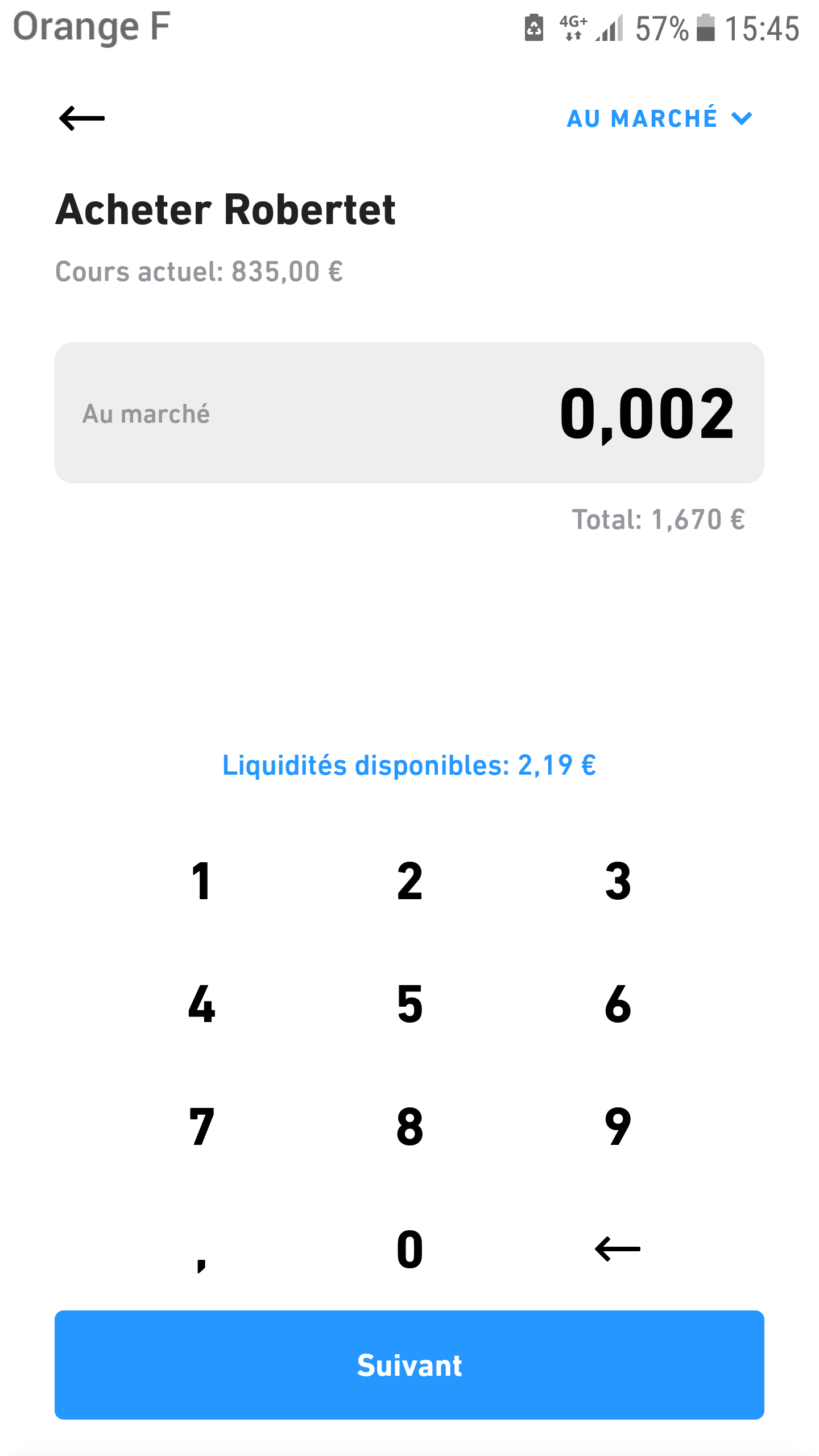Enter digit 1 on the keypad
Viewport: 819px width, 1456px height.
[201, 881]
